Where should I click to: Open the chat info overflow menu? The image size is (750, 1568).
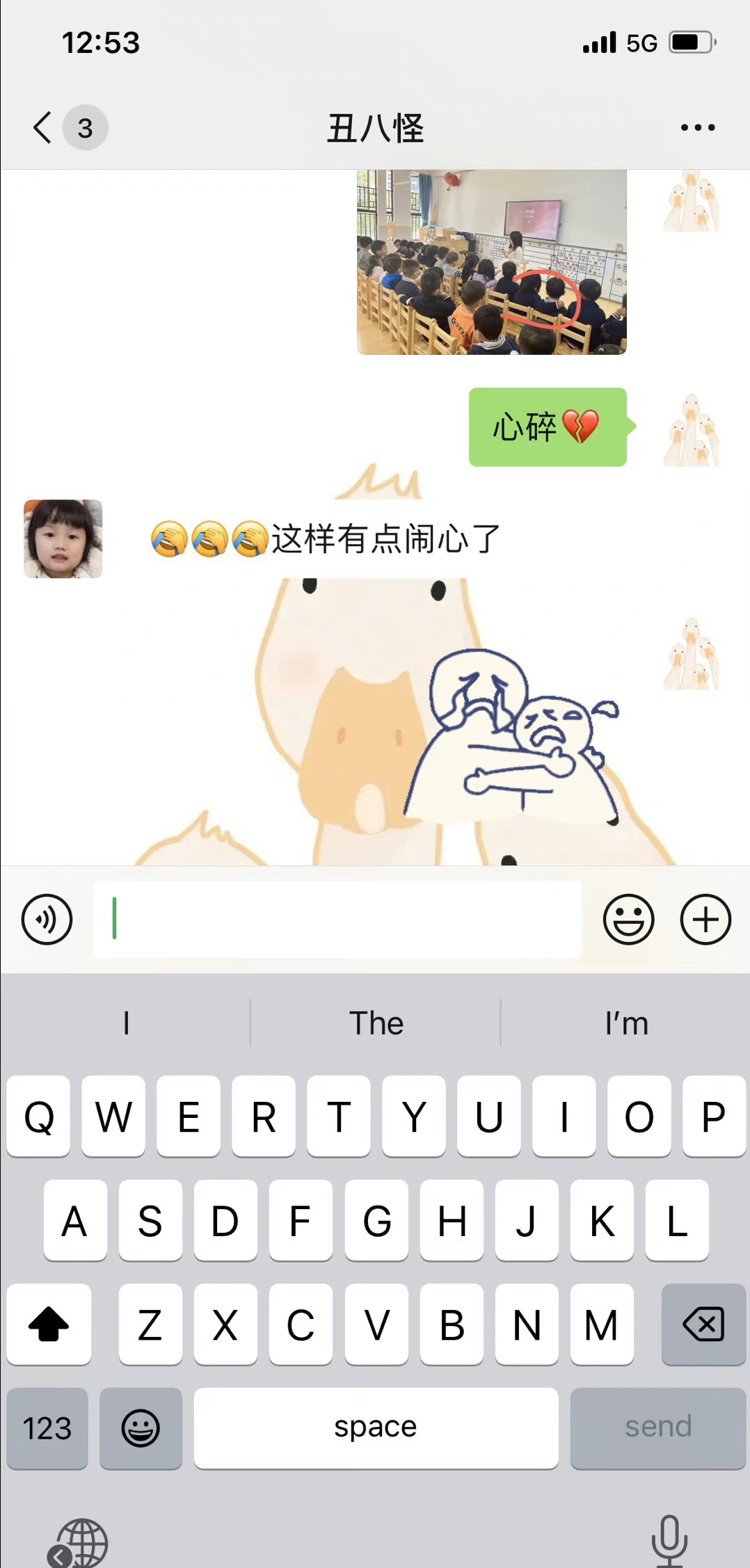coord(697,128)
